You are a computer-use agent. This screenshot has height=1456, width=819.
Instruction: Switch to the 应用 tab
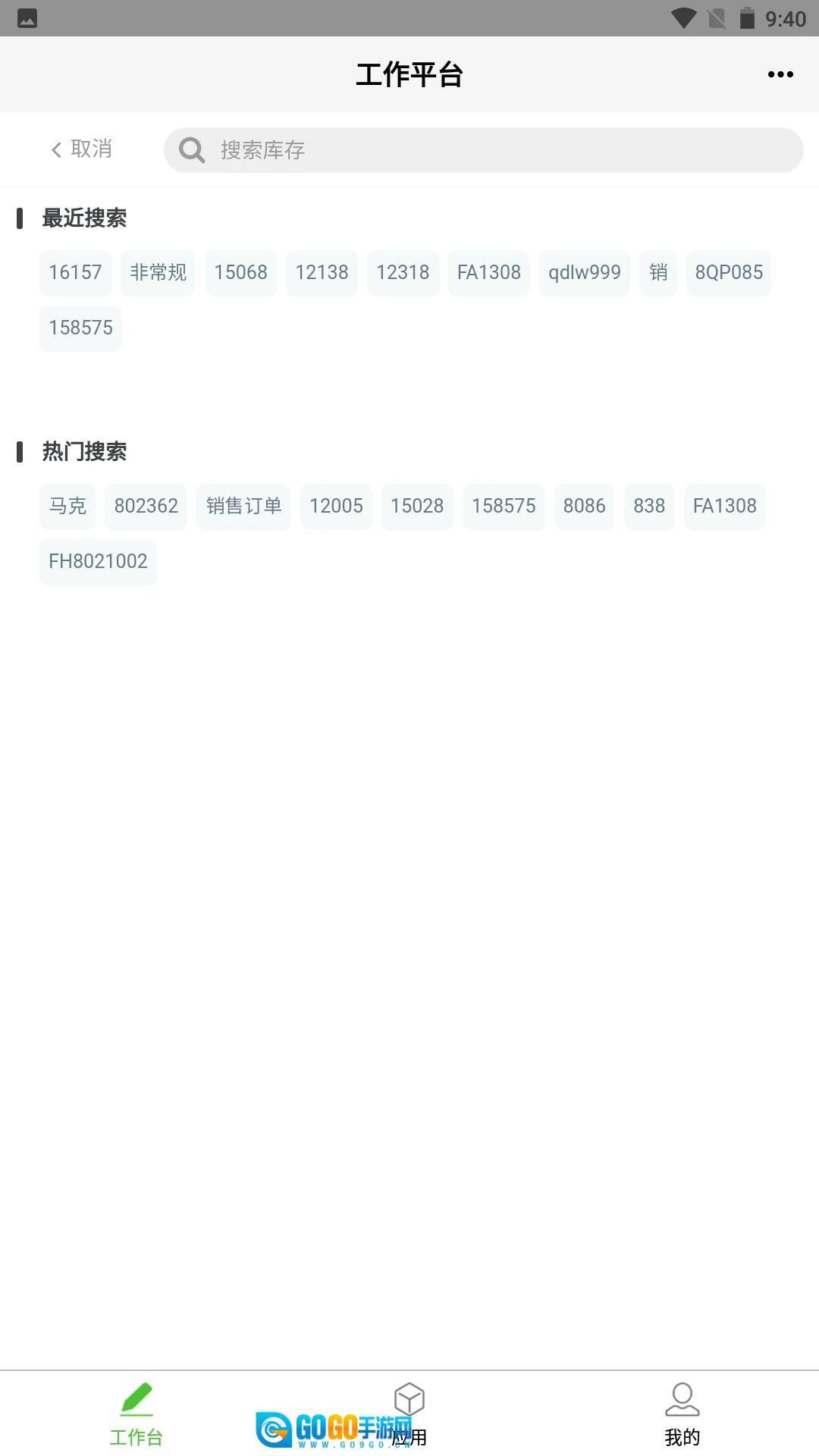coord(409,1414)
